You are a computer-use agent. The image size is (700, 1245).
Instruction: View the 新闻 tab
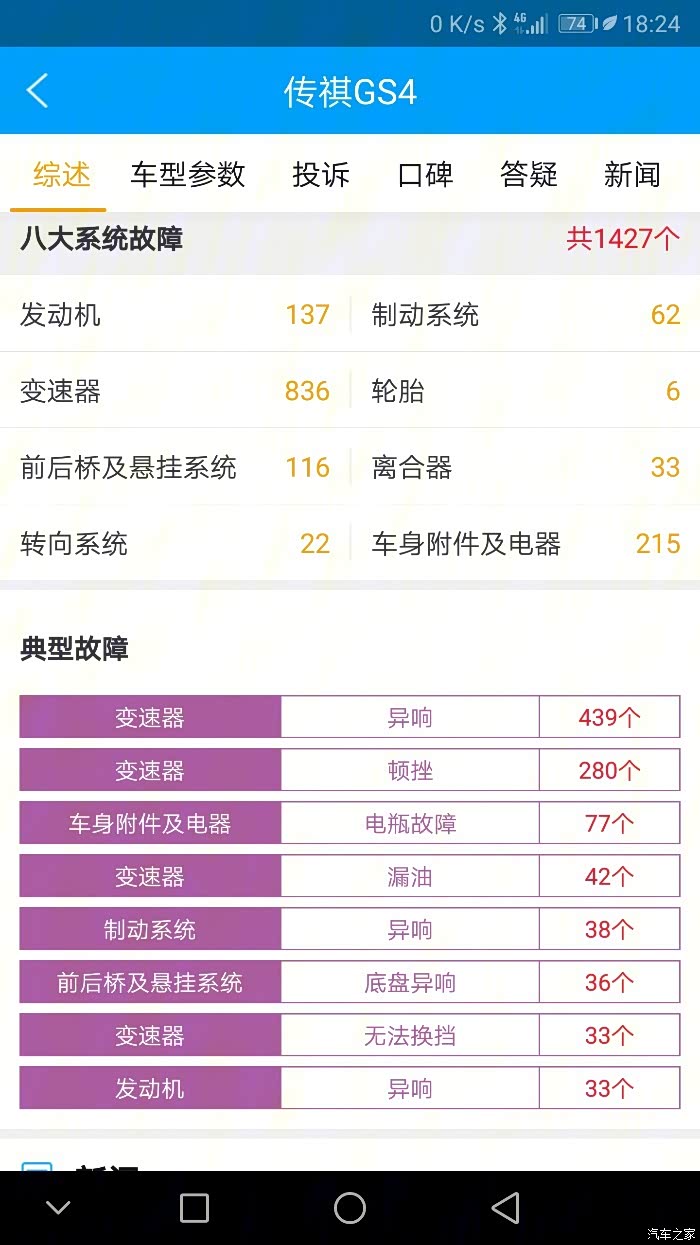[x=632, y=174]
